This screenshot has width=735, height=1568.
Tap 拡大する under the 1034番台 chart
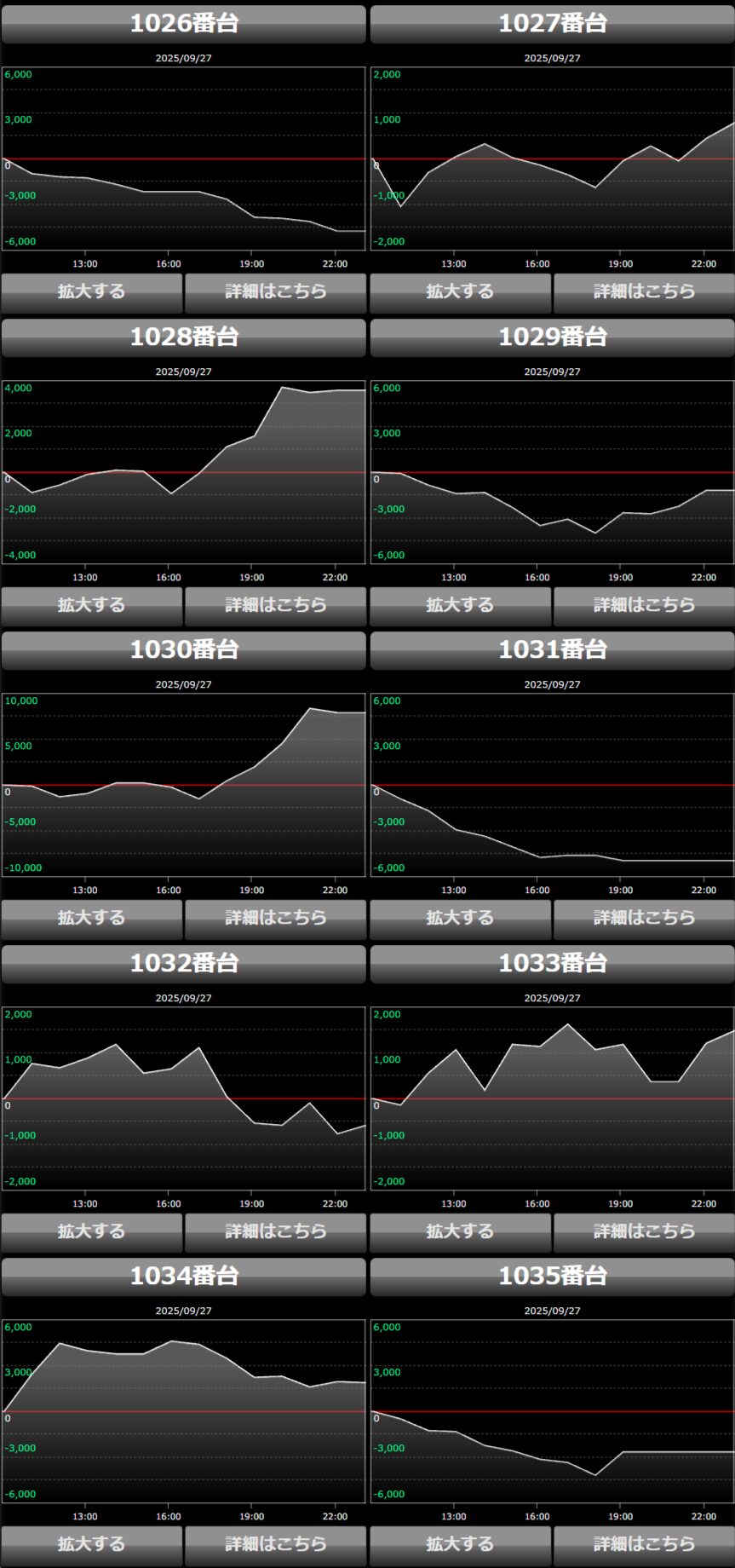pos(91,1544)
